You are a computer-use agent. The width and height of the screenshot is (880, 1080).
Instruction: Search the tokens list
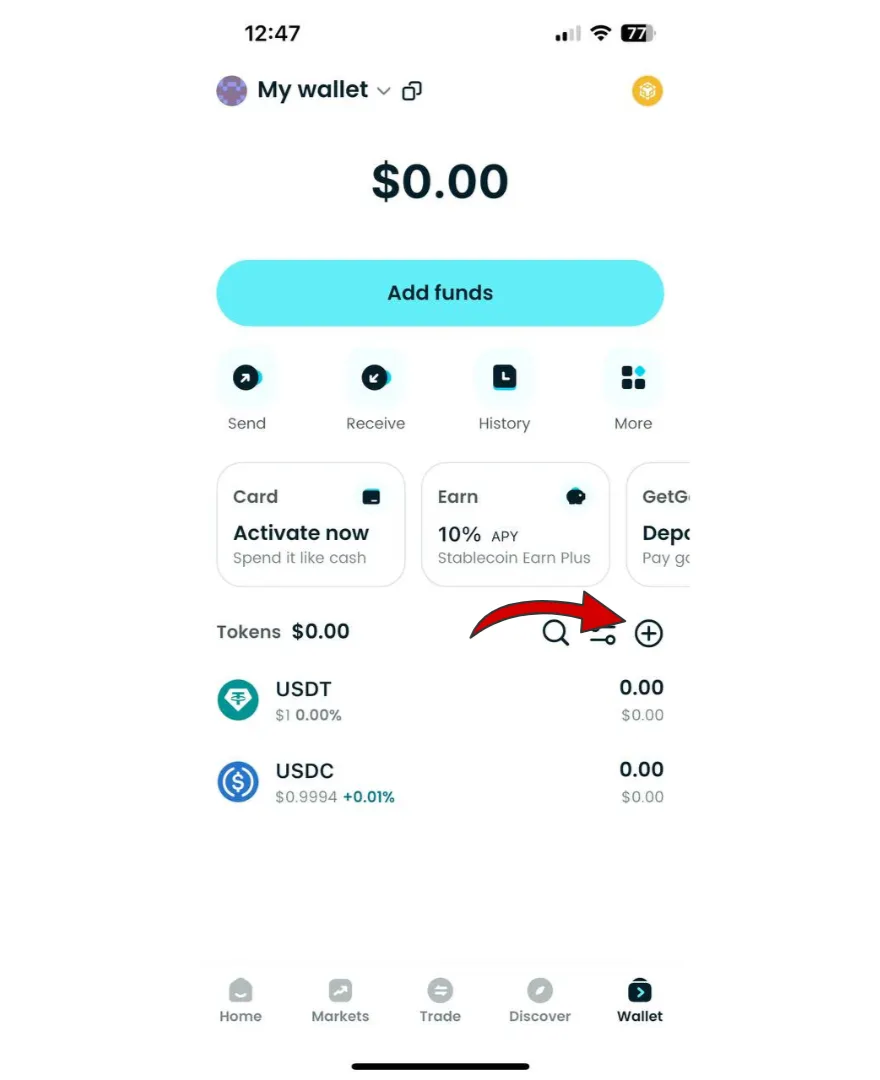pos(555,632)
